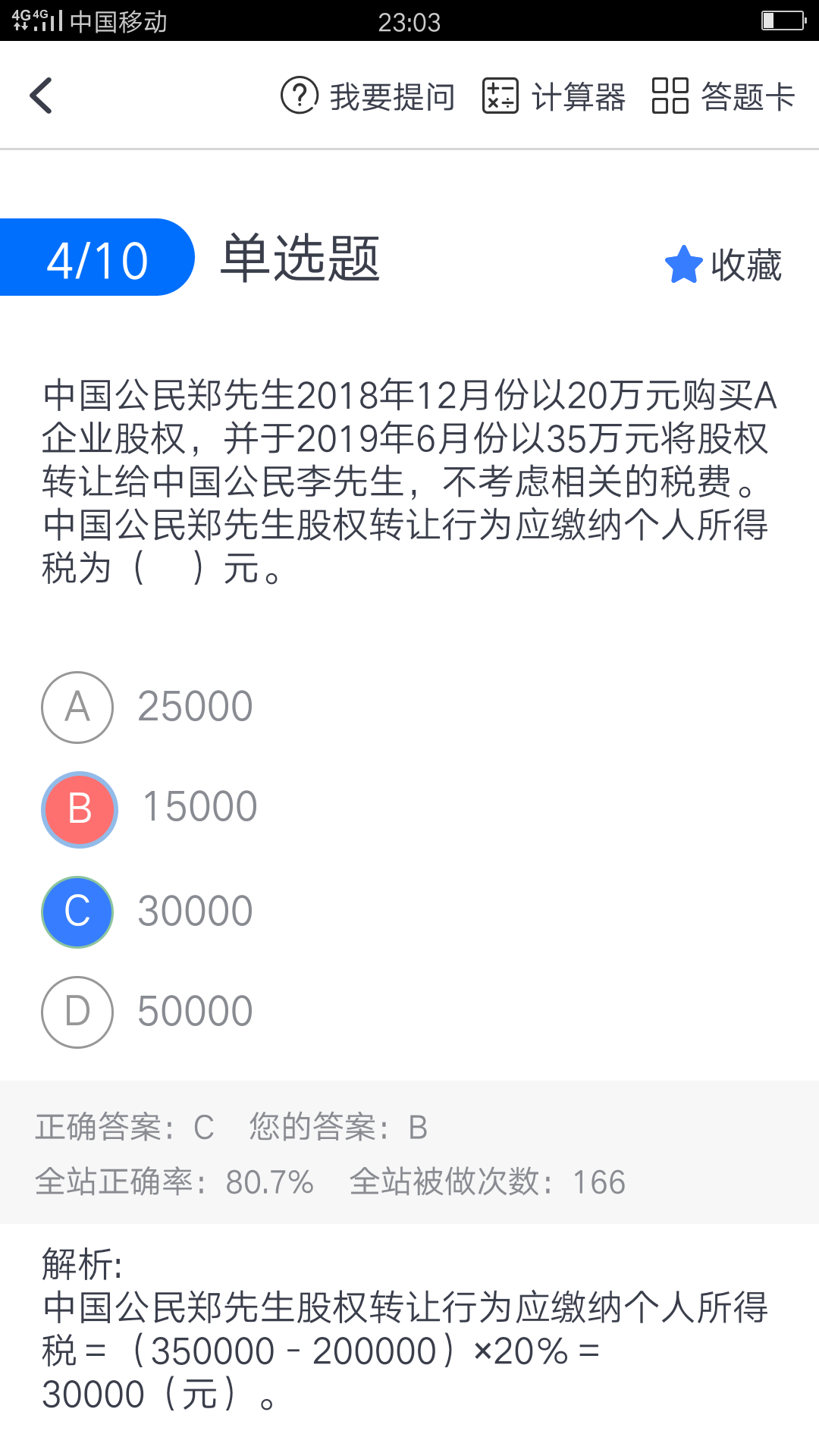Go back using the top-left arrow
This screenshot has height=1456, width=819.
41,96
